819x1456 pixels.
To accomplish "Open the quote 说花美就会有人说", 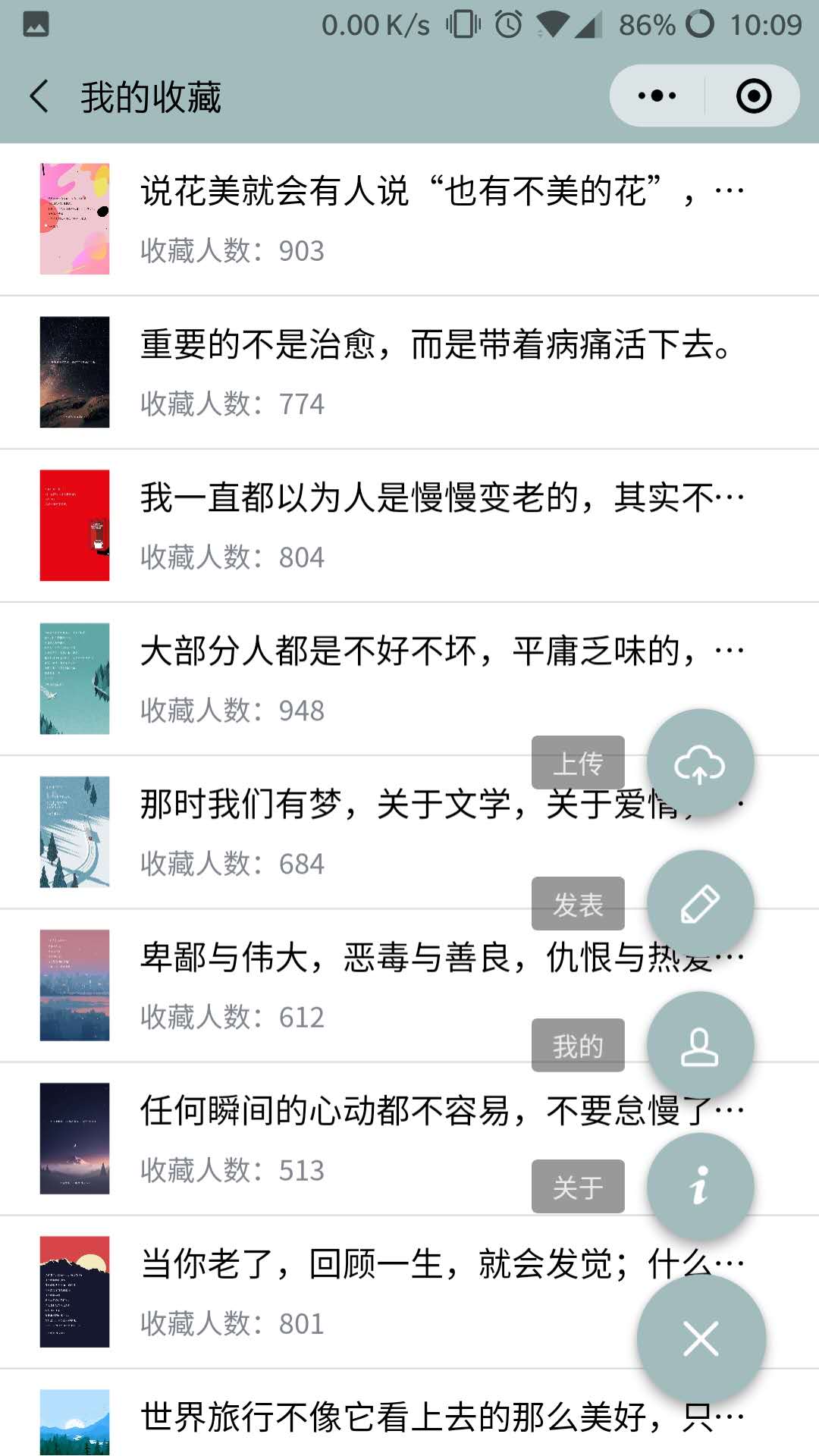I will (x=409, y=219).
